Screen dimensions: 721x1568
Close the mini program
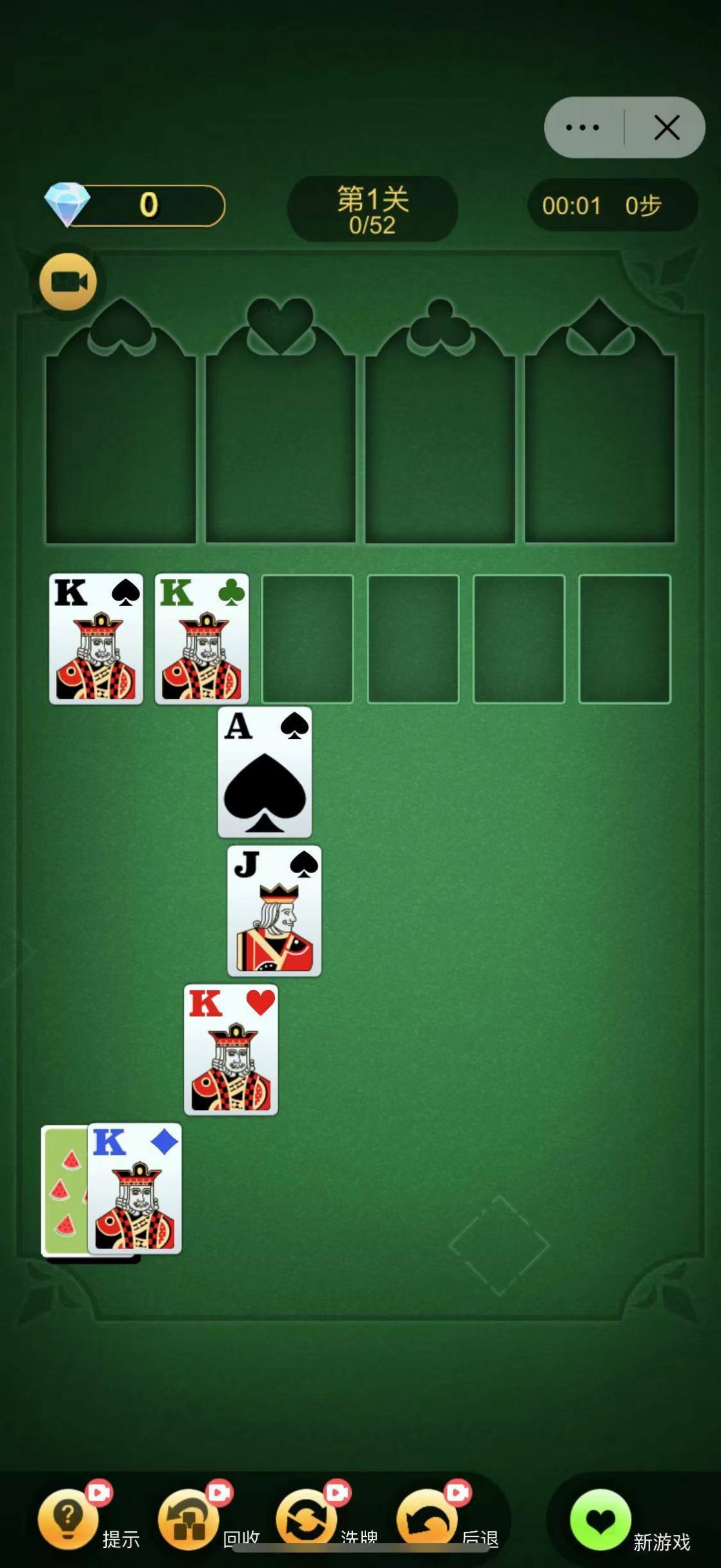pos(666,127)
